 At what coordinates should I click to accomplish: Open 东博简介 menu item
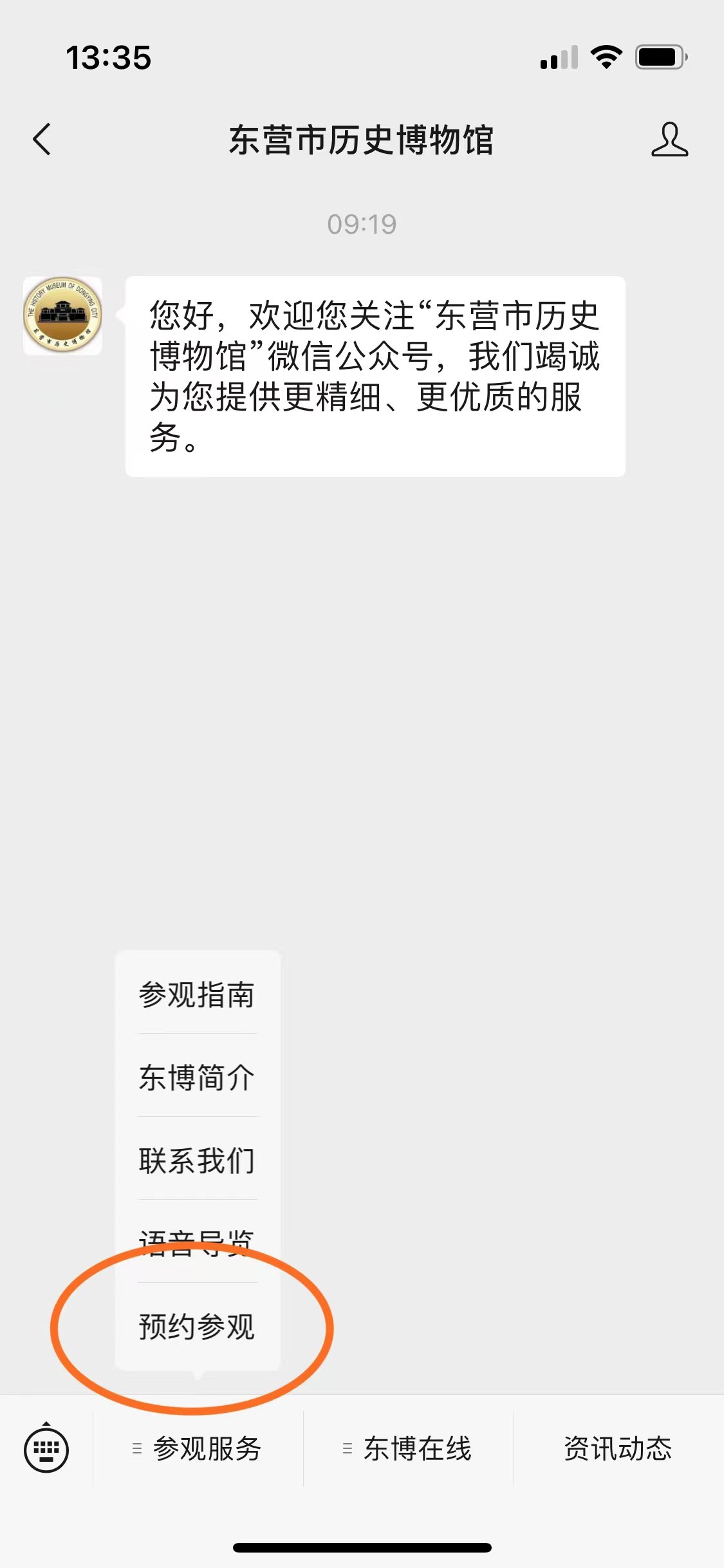pyautogui.click(x=197, y=1078)
